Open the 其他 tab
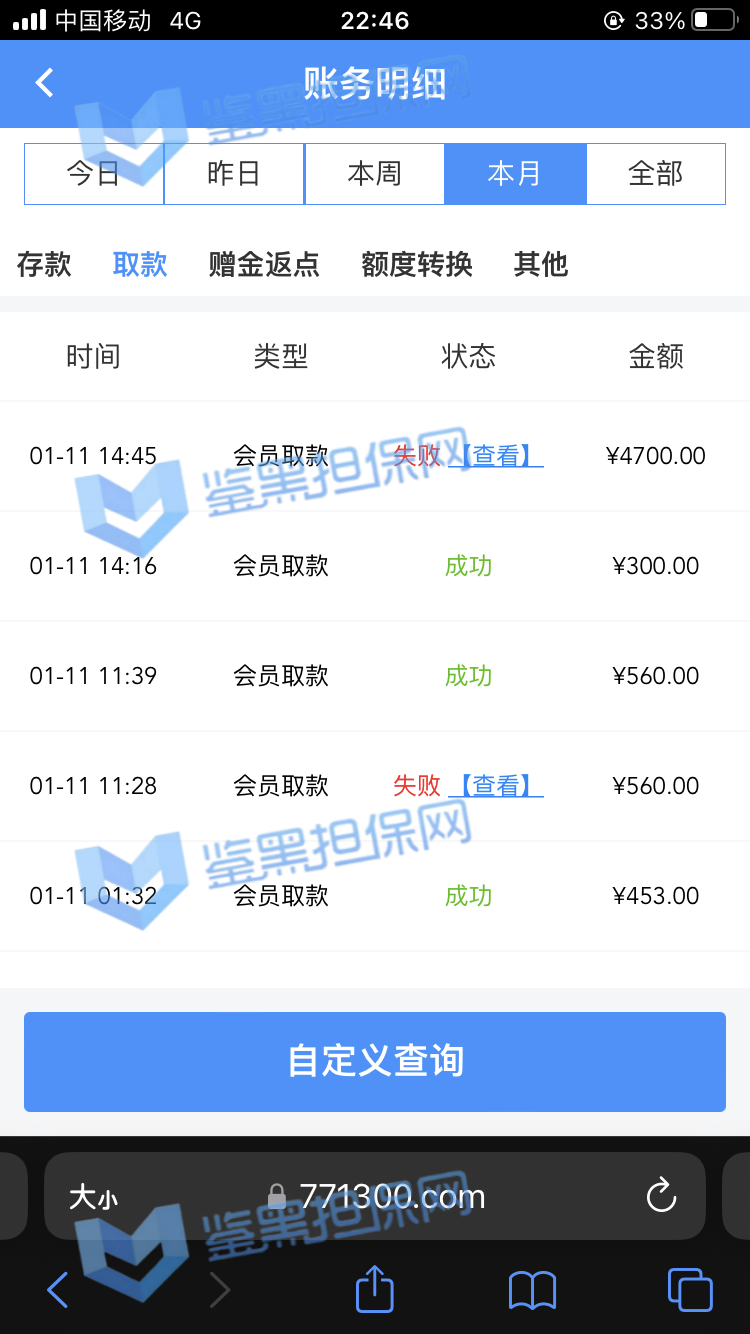750x1334 pixels. (541, 264)
